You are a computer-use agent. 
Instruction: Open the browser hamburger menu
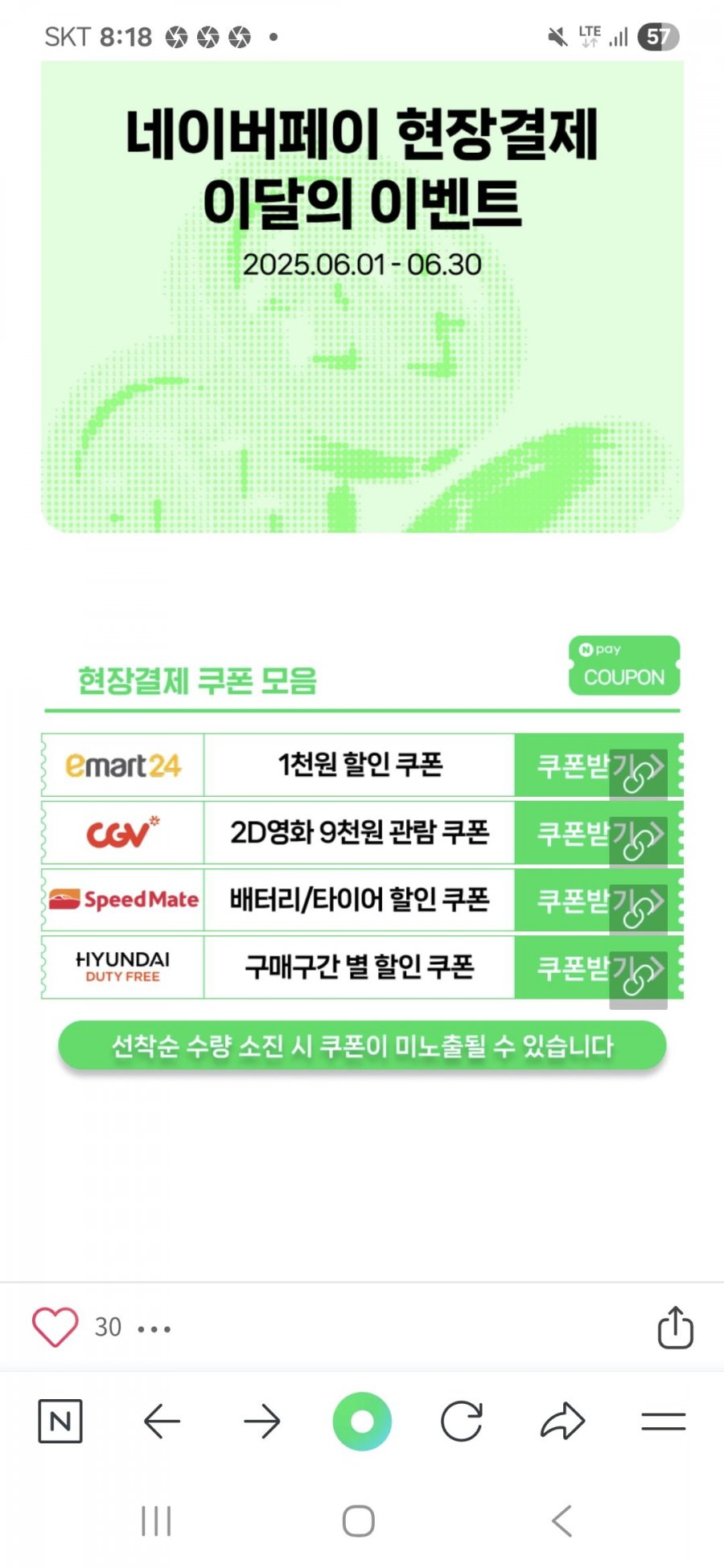click(x=663, y=1422)
